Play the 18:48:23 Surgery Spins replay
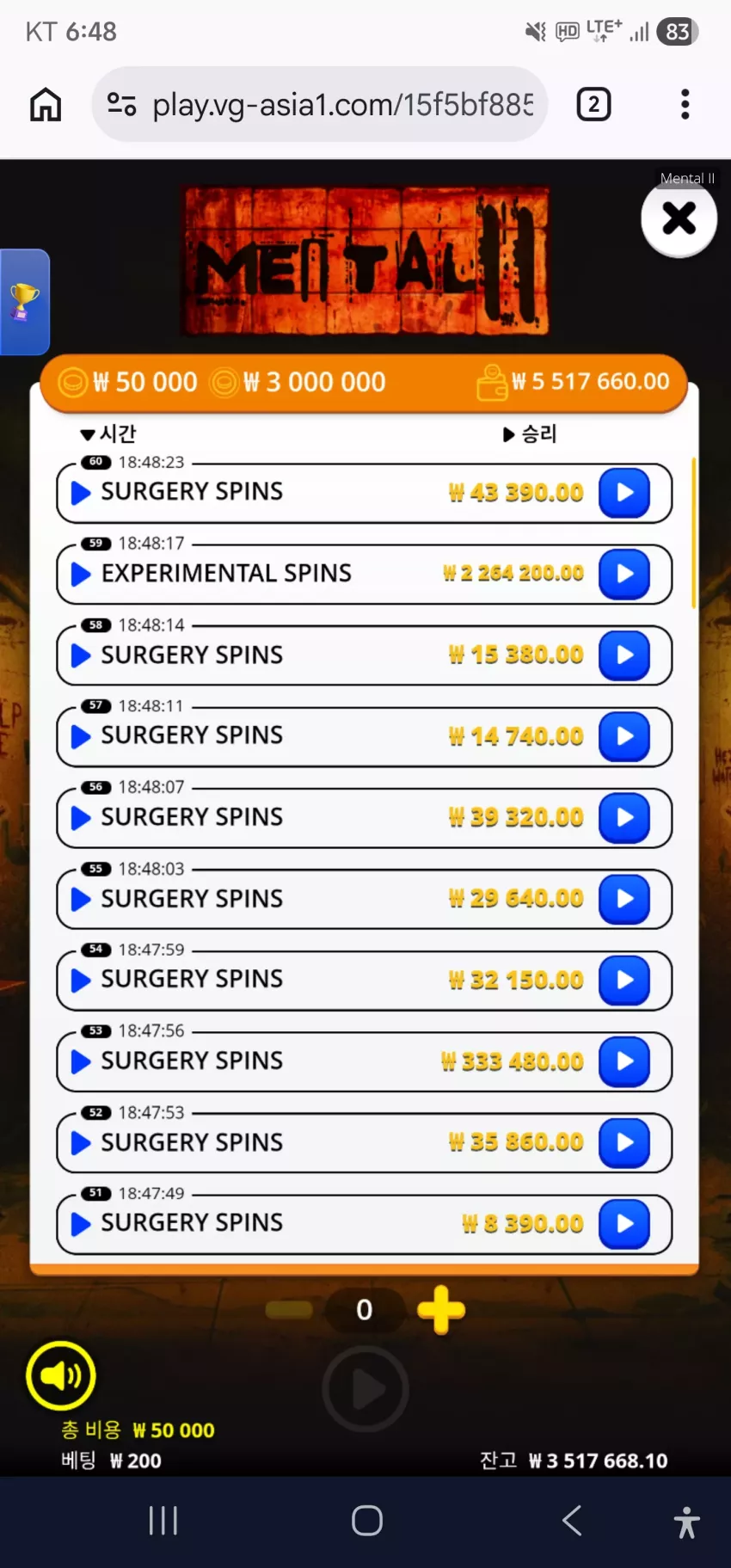 623,493
